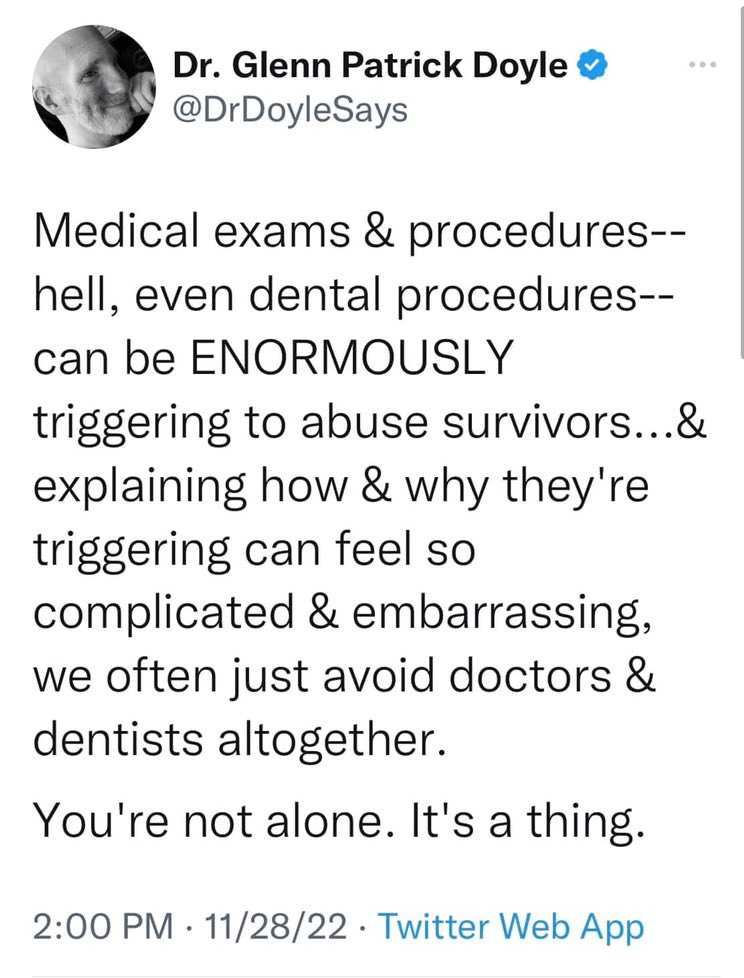Viewport: 744px width, 978px height.
Task: Open the @DrDoyleSays profile handle
Action: click(291, 109)
